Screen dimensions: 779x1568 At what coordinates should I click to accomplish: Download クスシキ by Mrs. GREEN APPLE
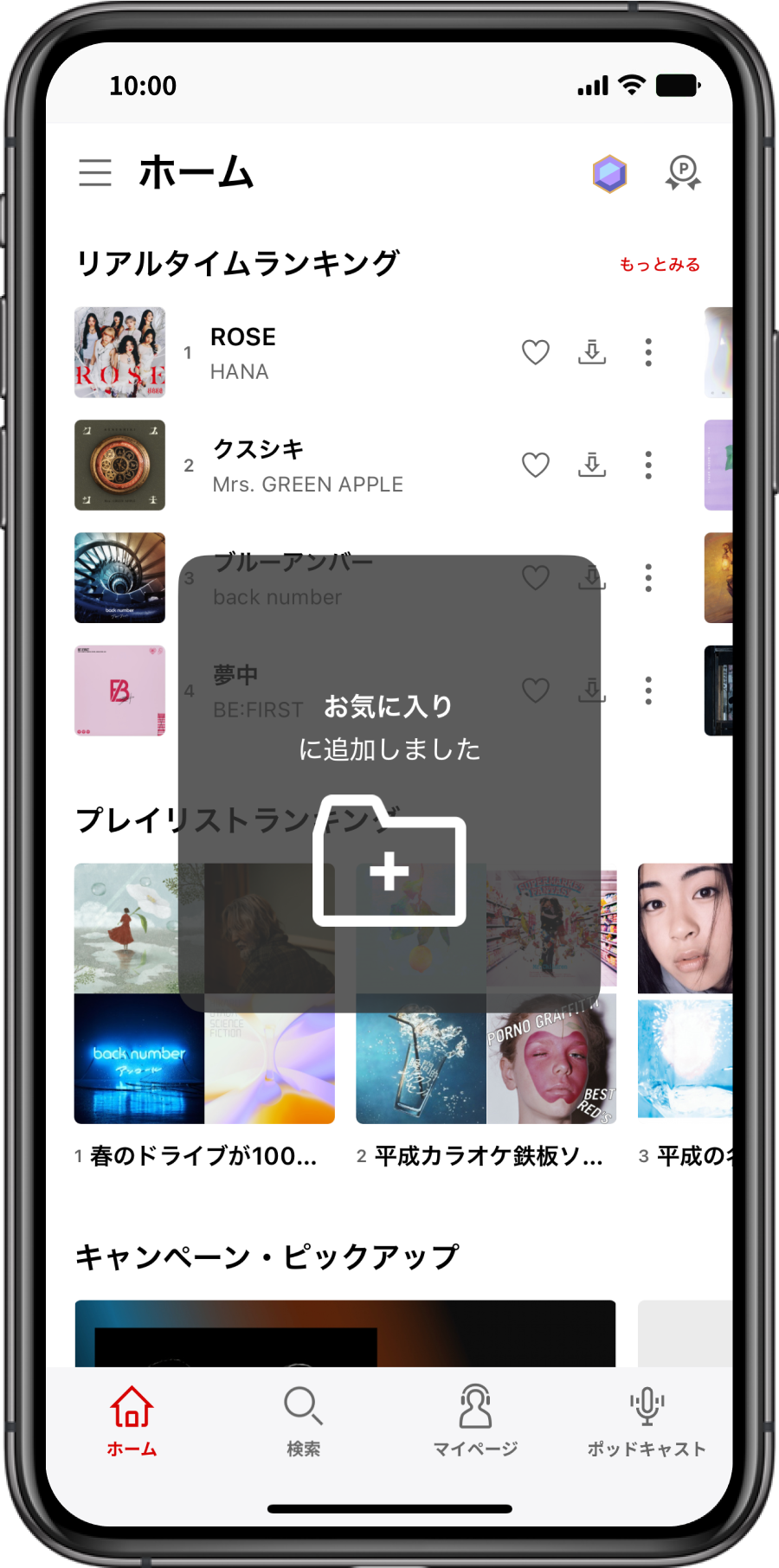point(592,465)
